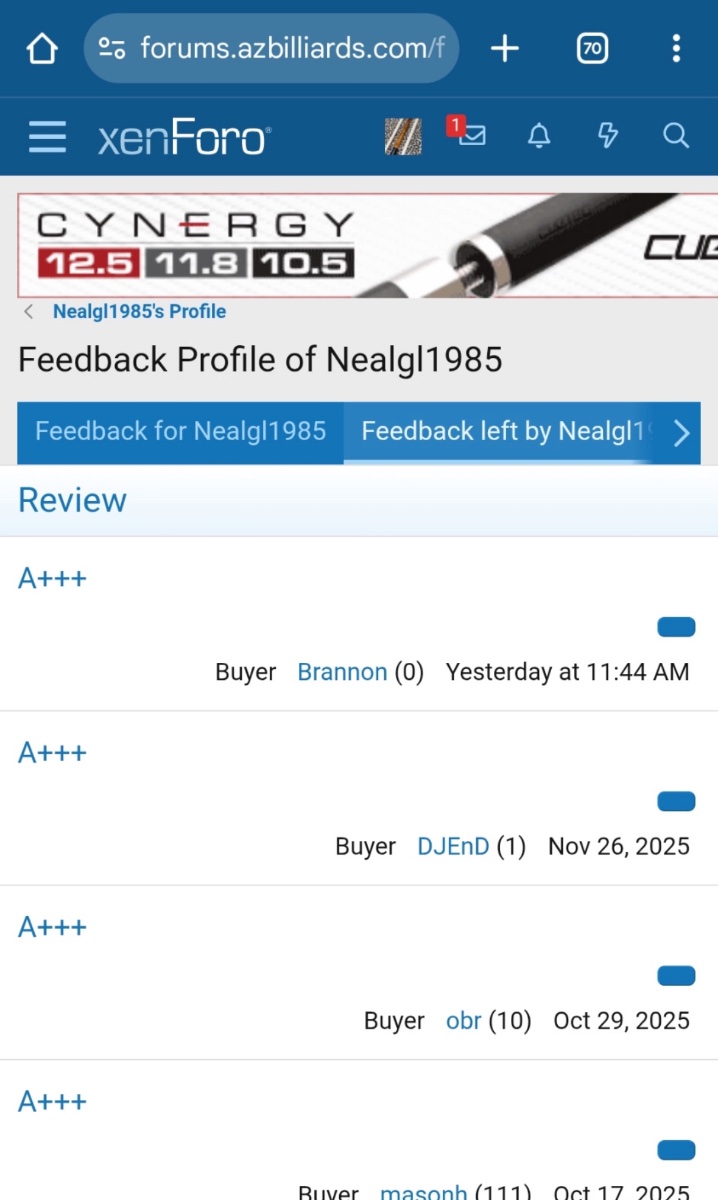Viewport: 718px width, 1200px height.
Task: Open the What's New lightning icon
Action: click(608, 137)
